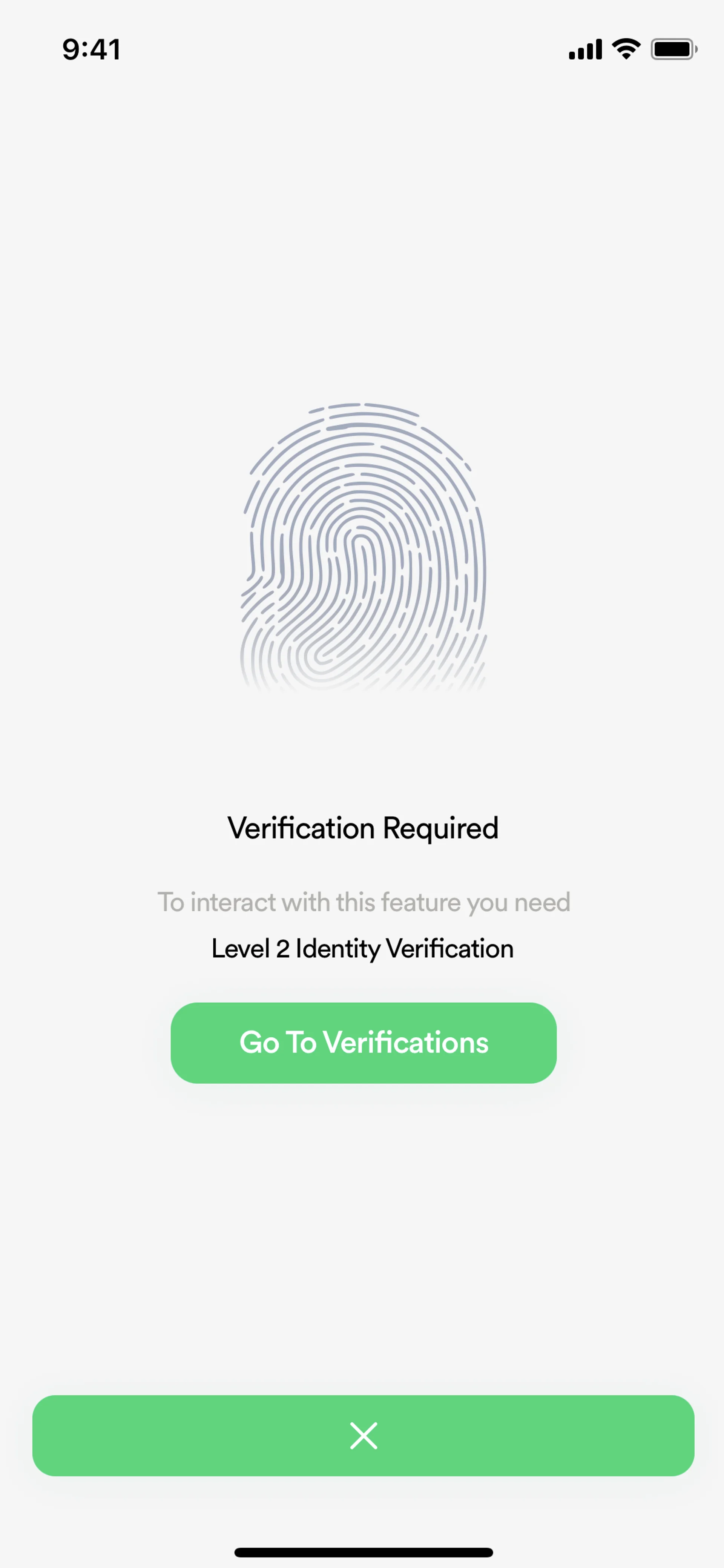Tap Go To Verifications button
The width and height of the screenshot is (724, 1568).
[363, 1043]
